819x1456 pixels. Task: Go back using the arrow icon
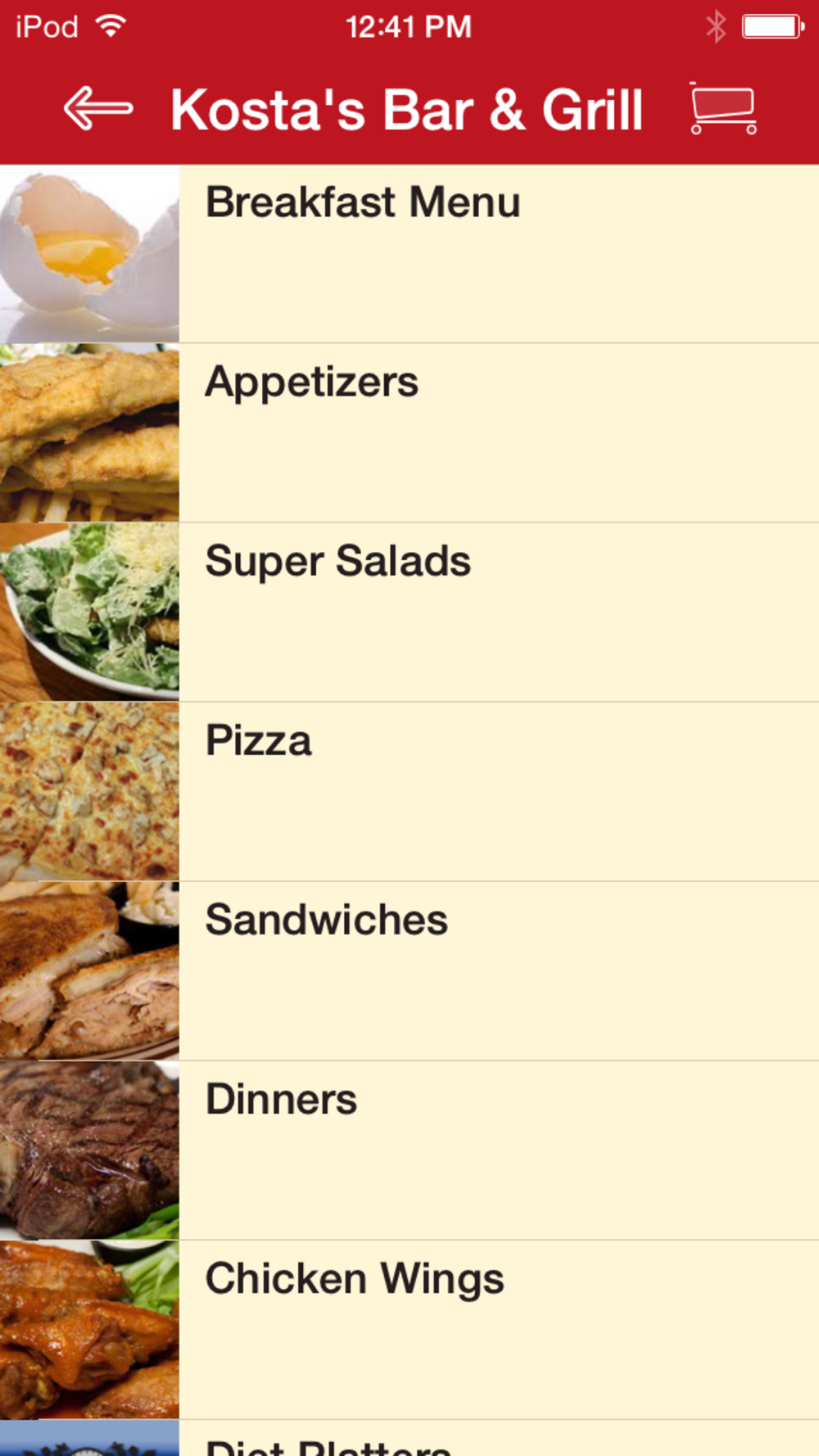(x=98, y=109)
